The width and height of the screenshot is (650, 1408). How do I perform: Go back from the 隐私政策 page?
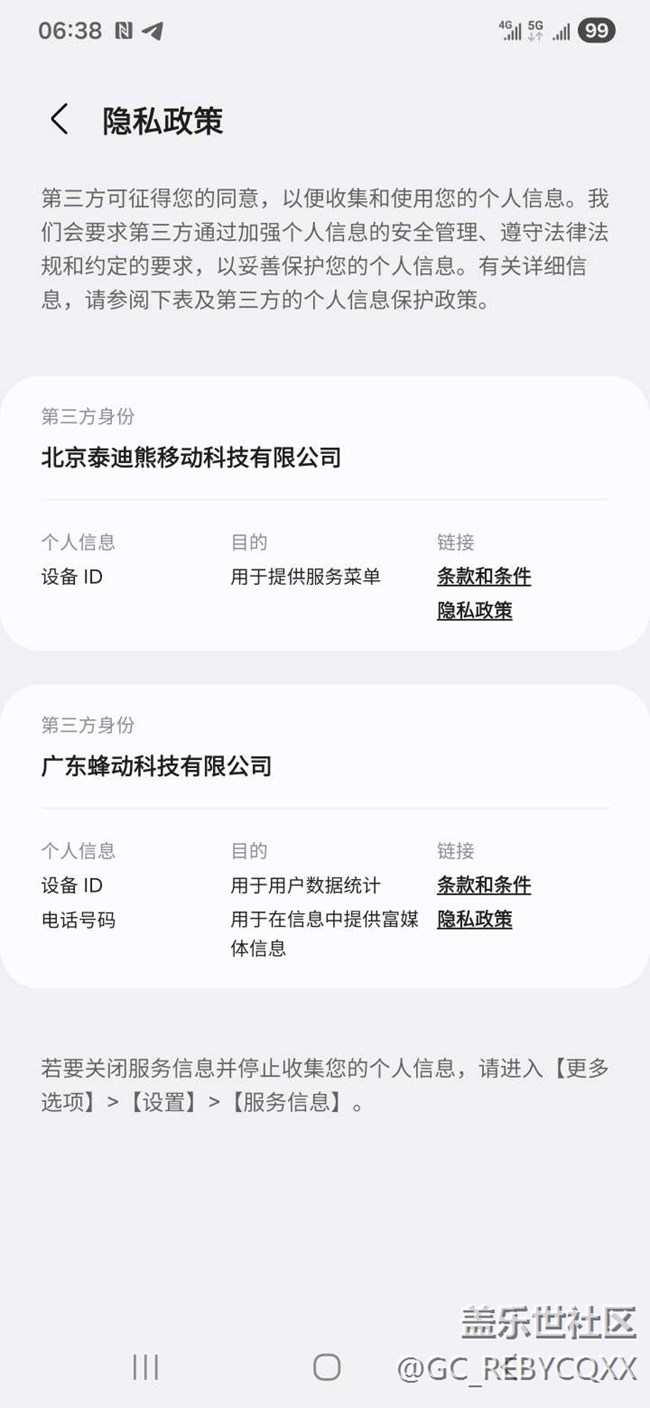point(60,120)
